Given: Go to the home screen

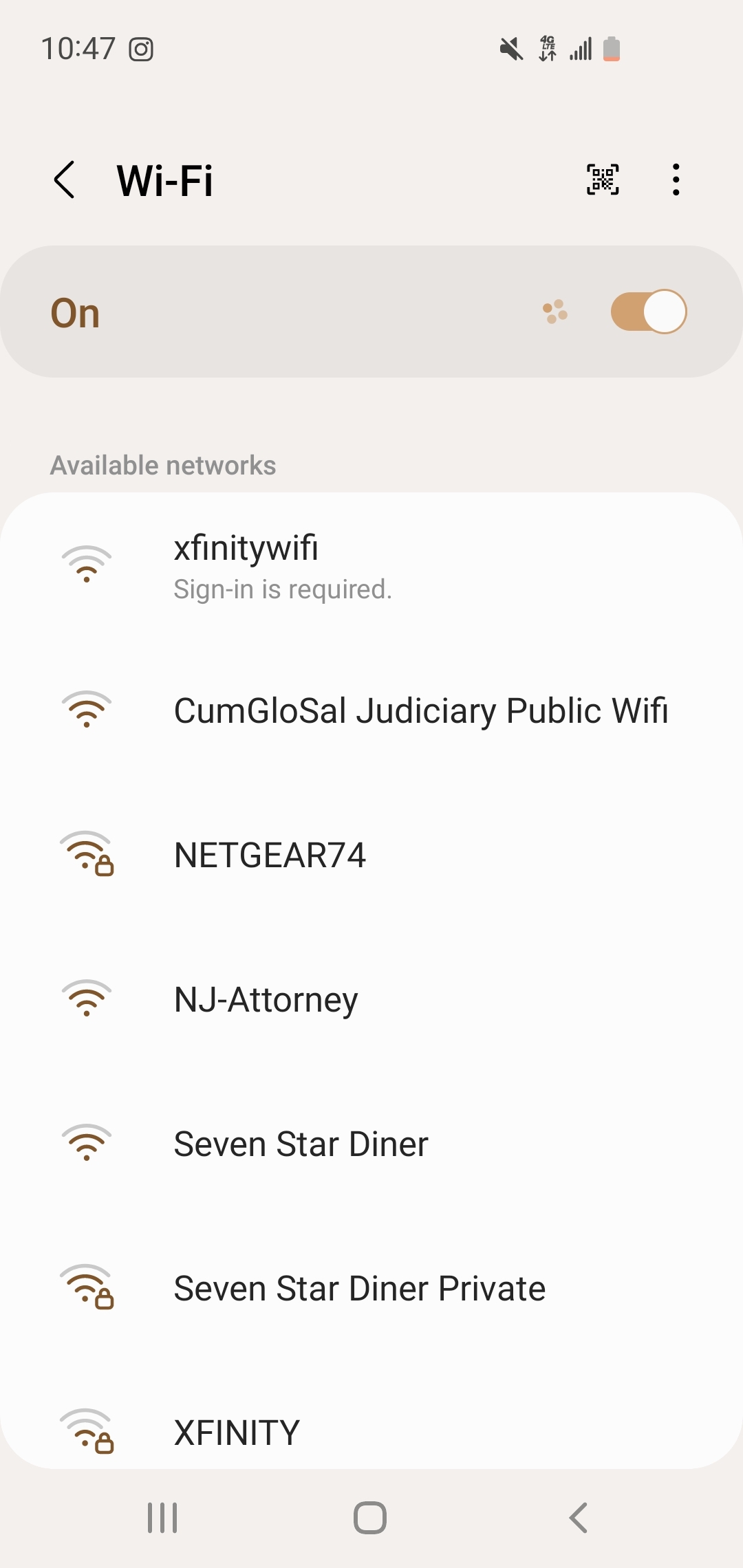Looking at the screenshot, I should [370, 1518].
